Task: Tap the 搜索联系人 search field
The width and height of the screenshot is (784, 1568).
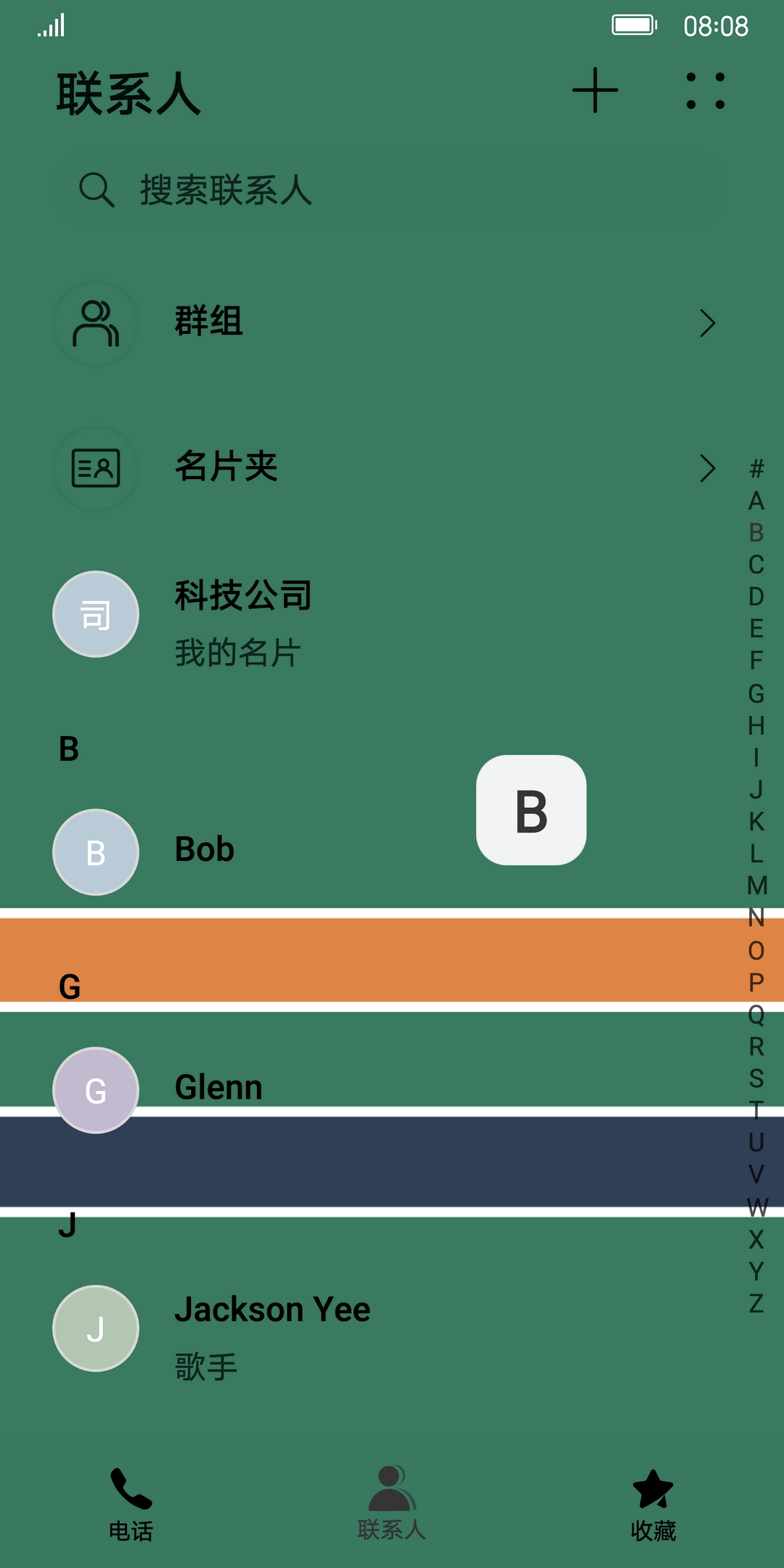Action: pos(392,190)
